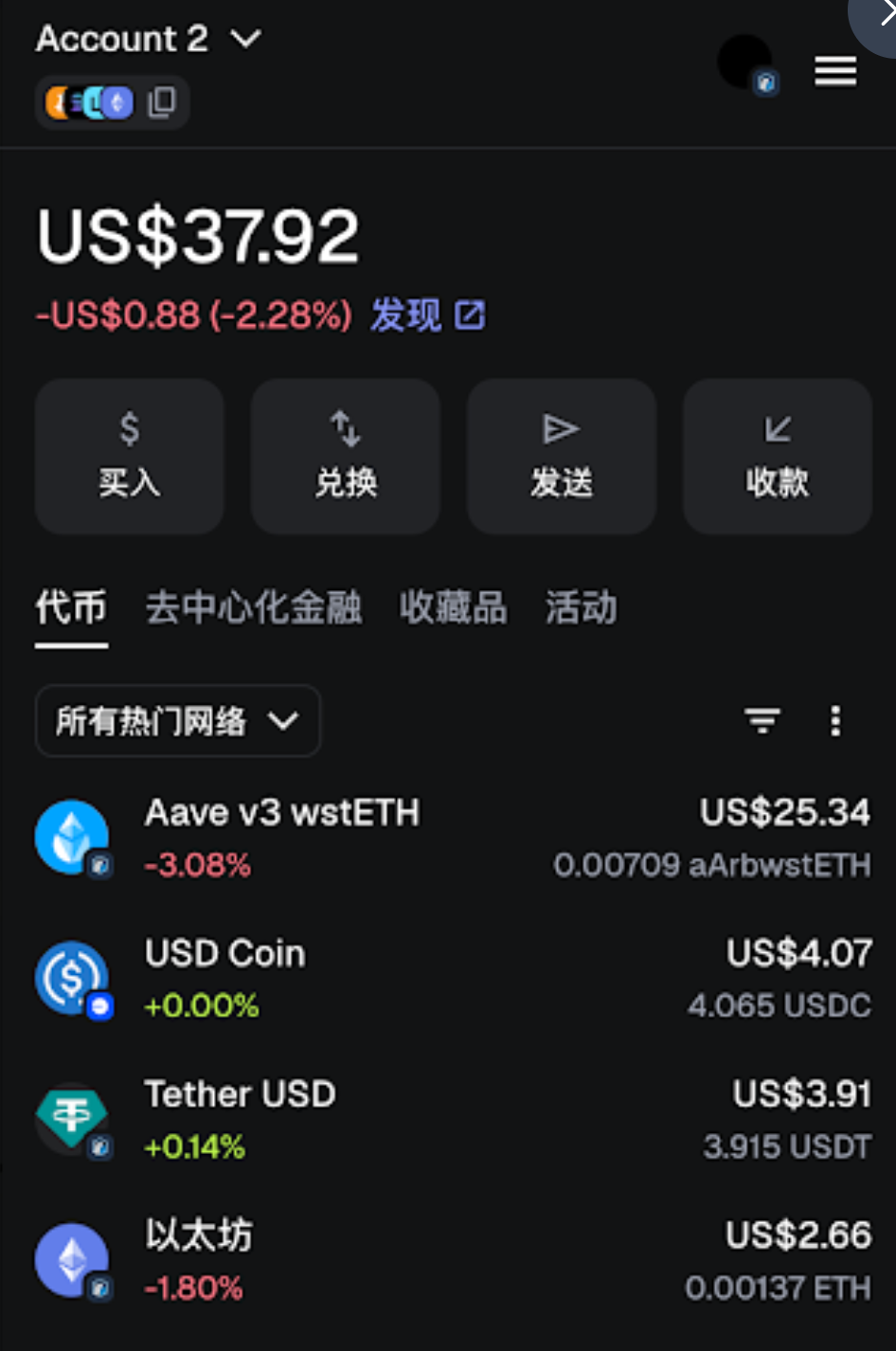
Task: Open the Account 2 switcher dropdown
Action: point(149,39)
